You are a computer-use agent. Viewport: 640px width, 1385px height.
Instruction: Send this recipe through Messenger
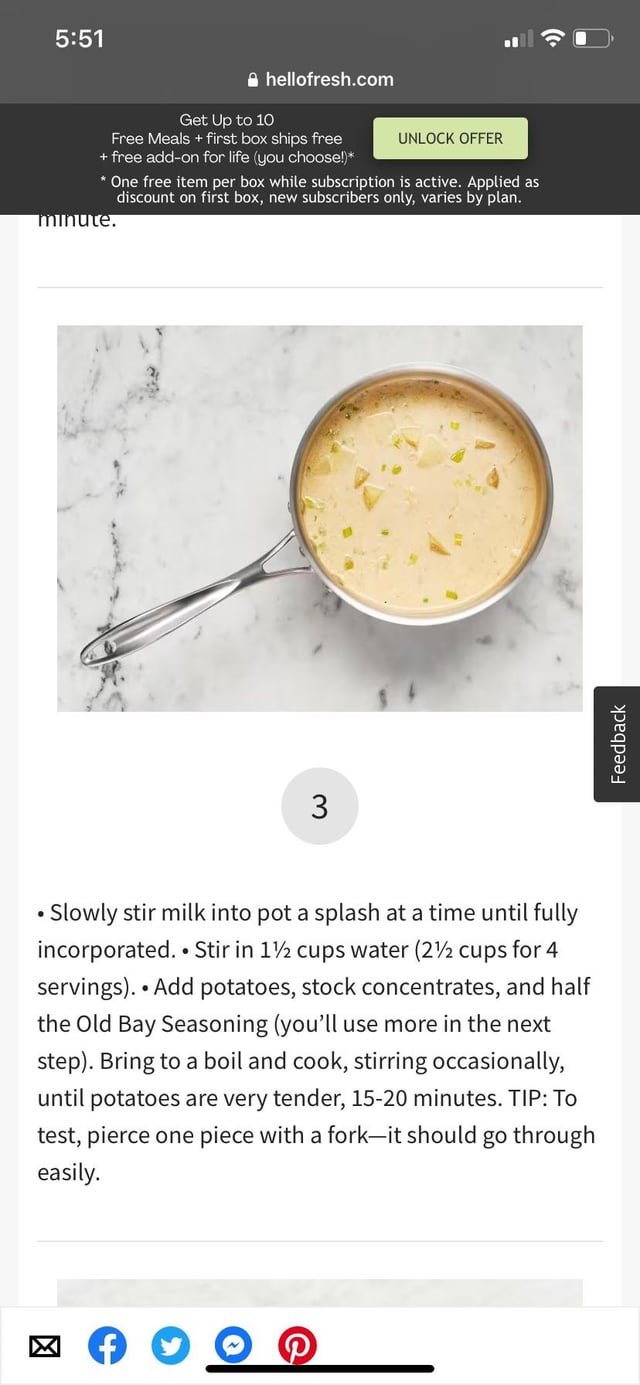233,1346
